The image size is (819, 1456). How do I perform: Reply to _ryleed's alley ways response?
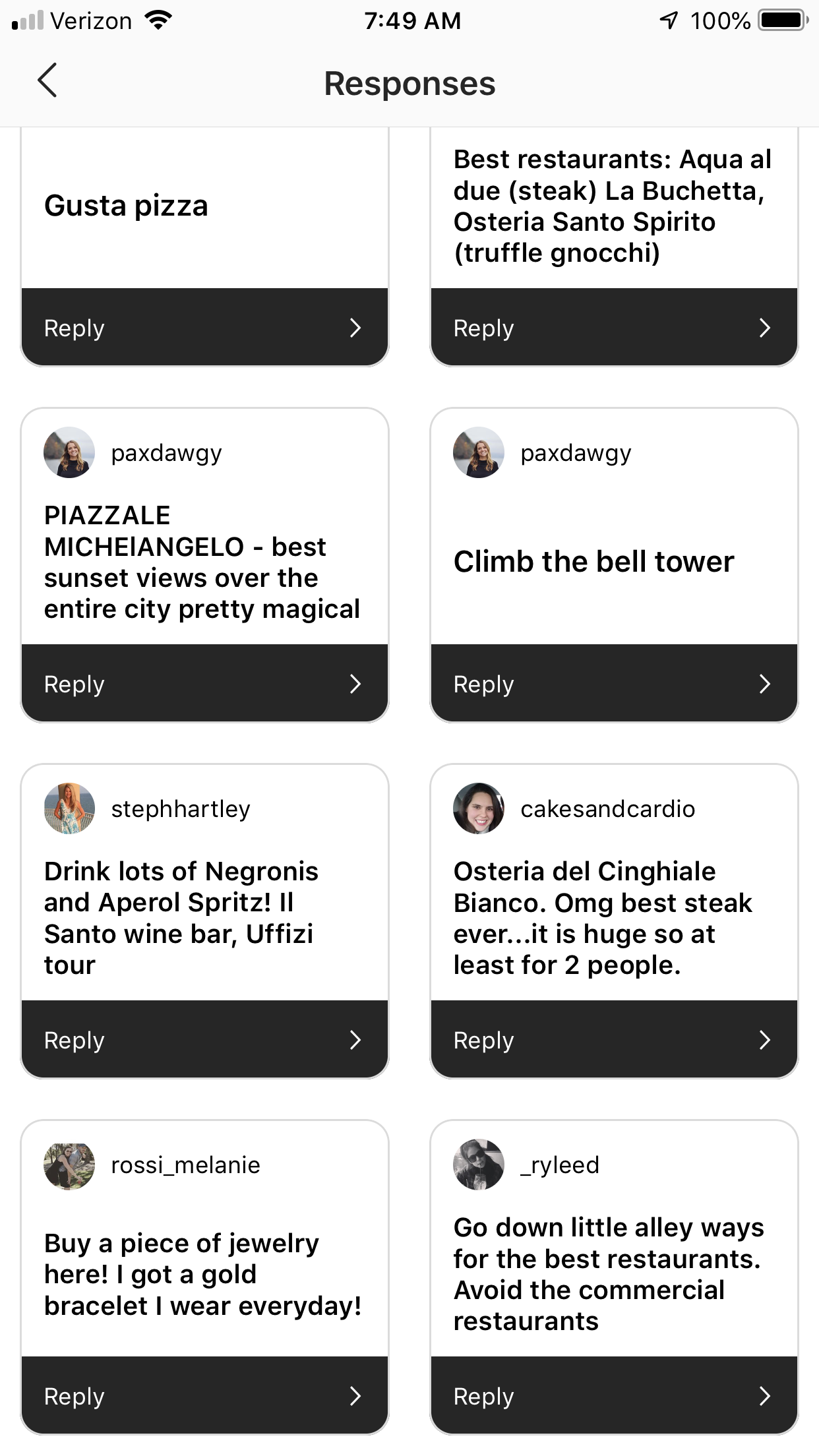pyautogui.click(x=614, y=1396)
